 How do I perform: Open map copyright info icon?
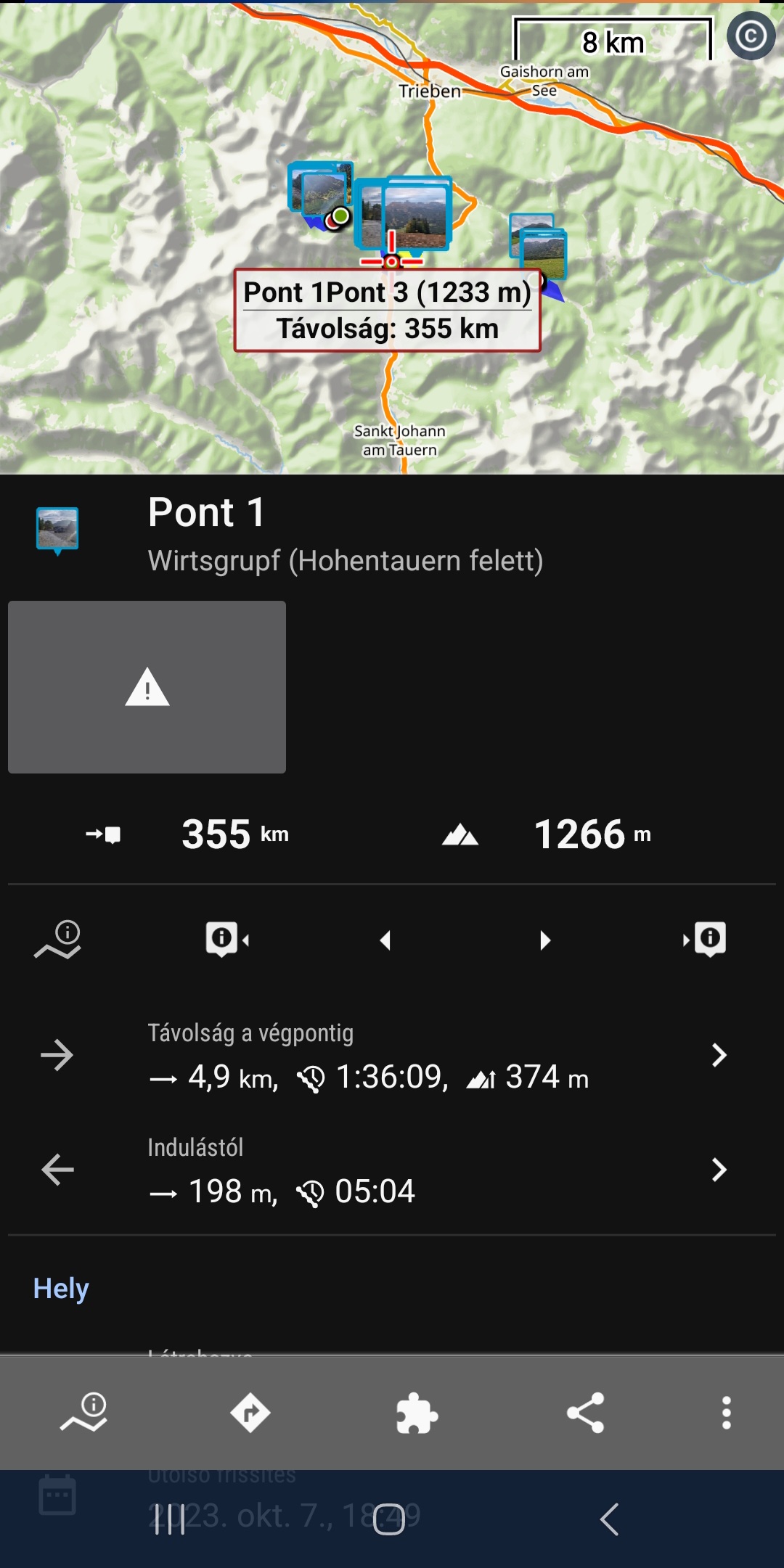751,36
